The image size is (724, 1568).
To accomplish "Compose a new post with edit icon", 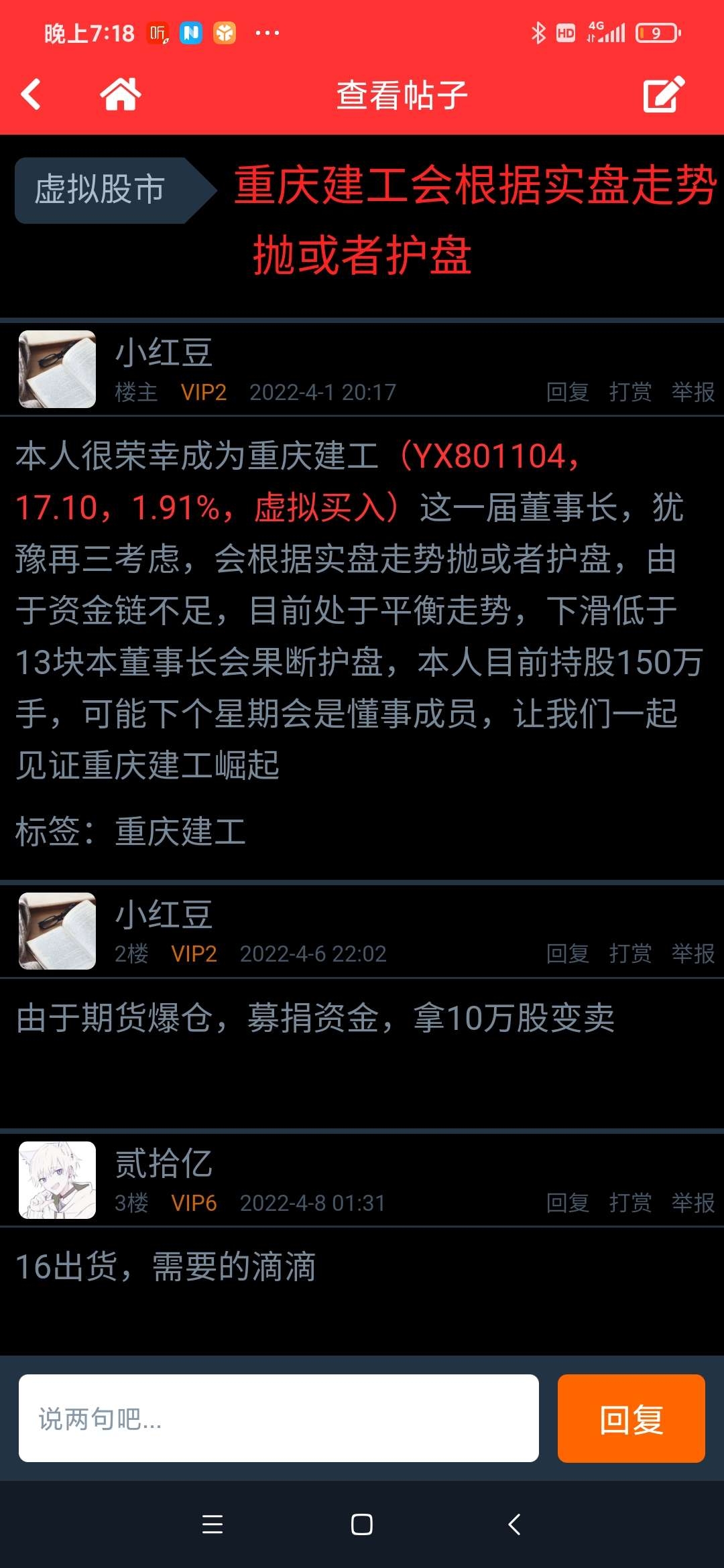I will [664, 94].
